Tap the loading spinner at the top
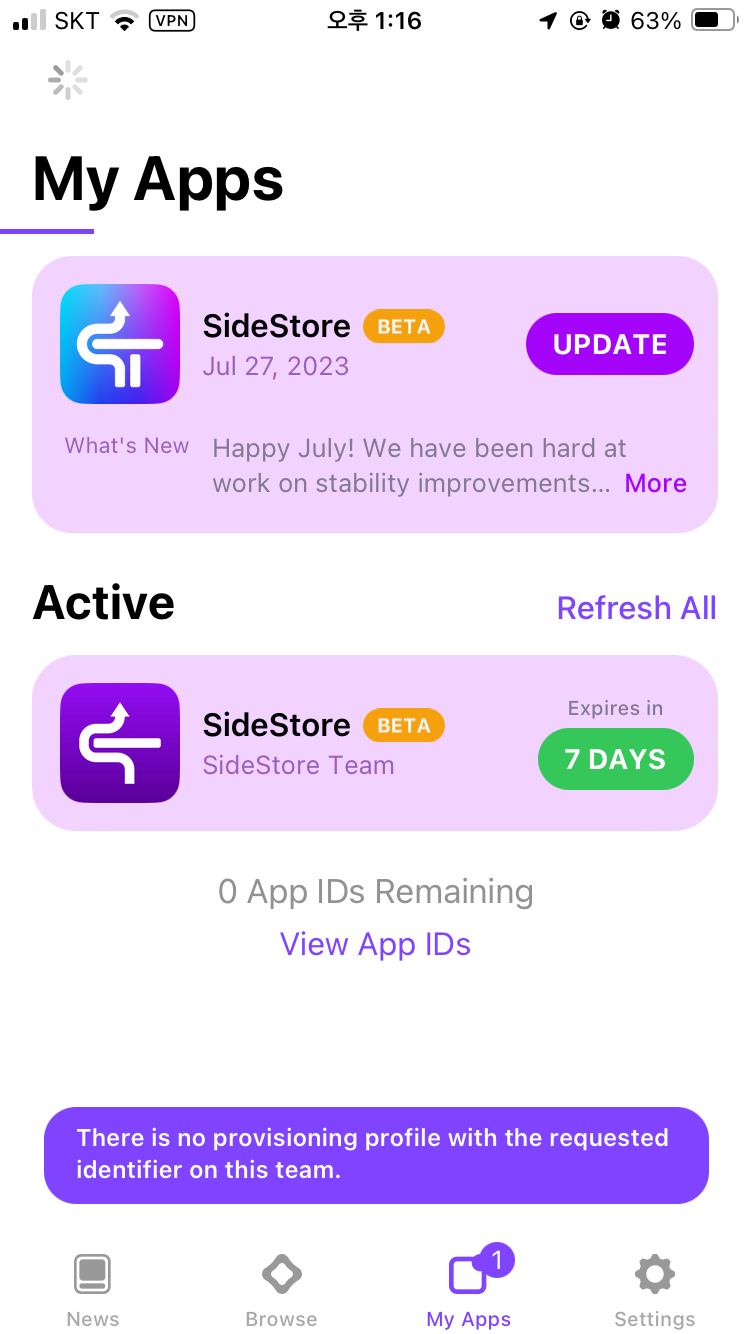Screen dimensions: 750x1334 point(67,80)
